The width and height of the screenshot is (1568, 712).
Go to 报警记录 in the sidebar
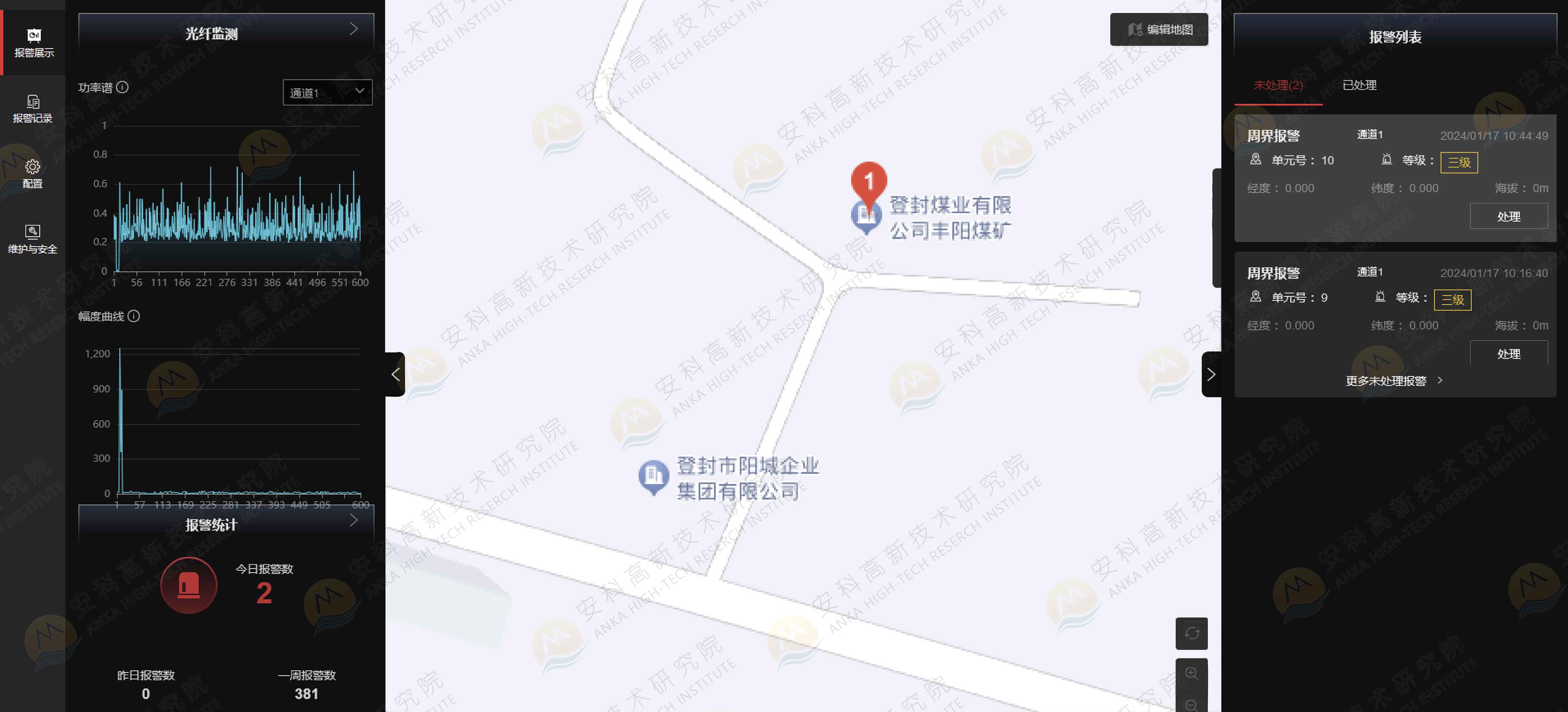33,108
